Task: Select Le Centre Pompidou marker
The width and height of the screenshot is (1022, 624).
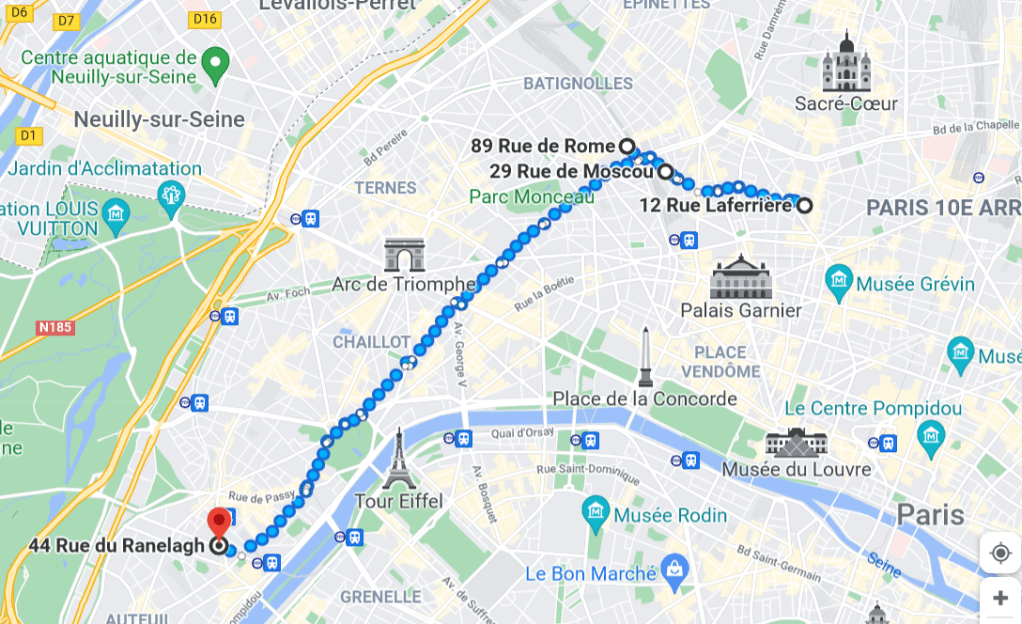Action: [932, 433]
